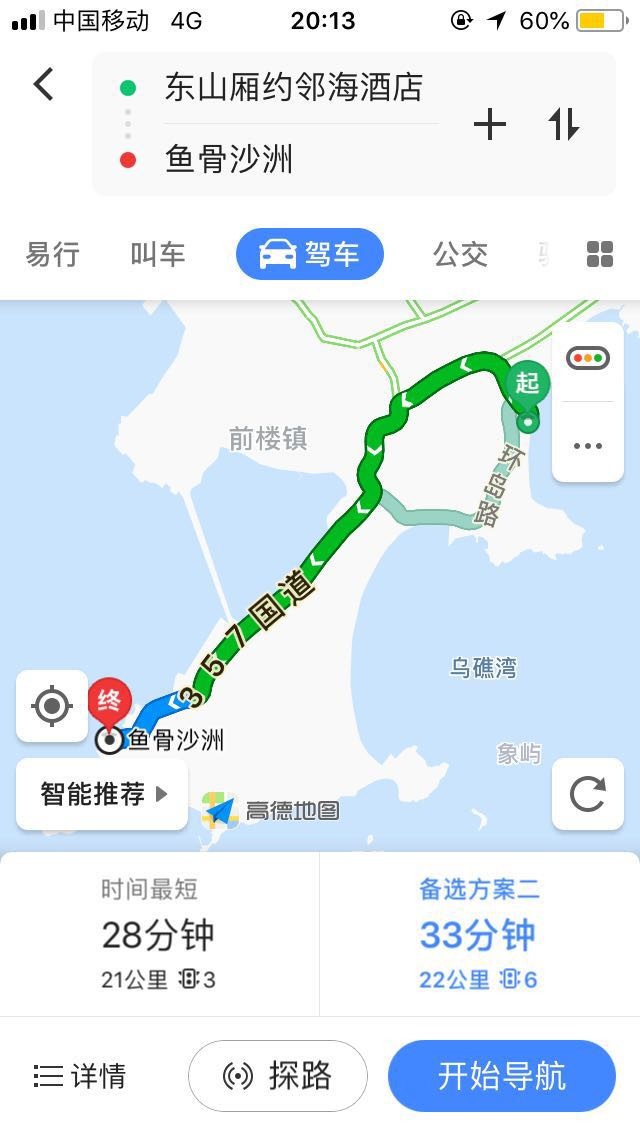Open the 详情 route details
Image resolution: width=640 pixels, height=1136 pixels.
(80, 1076)
